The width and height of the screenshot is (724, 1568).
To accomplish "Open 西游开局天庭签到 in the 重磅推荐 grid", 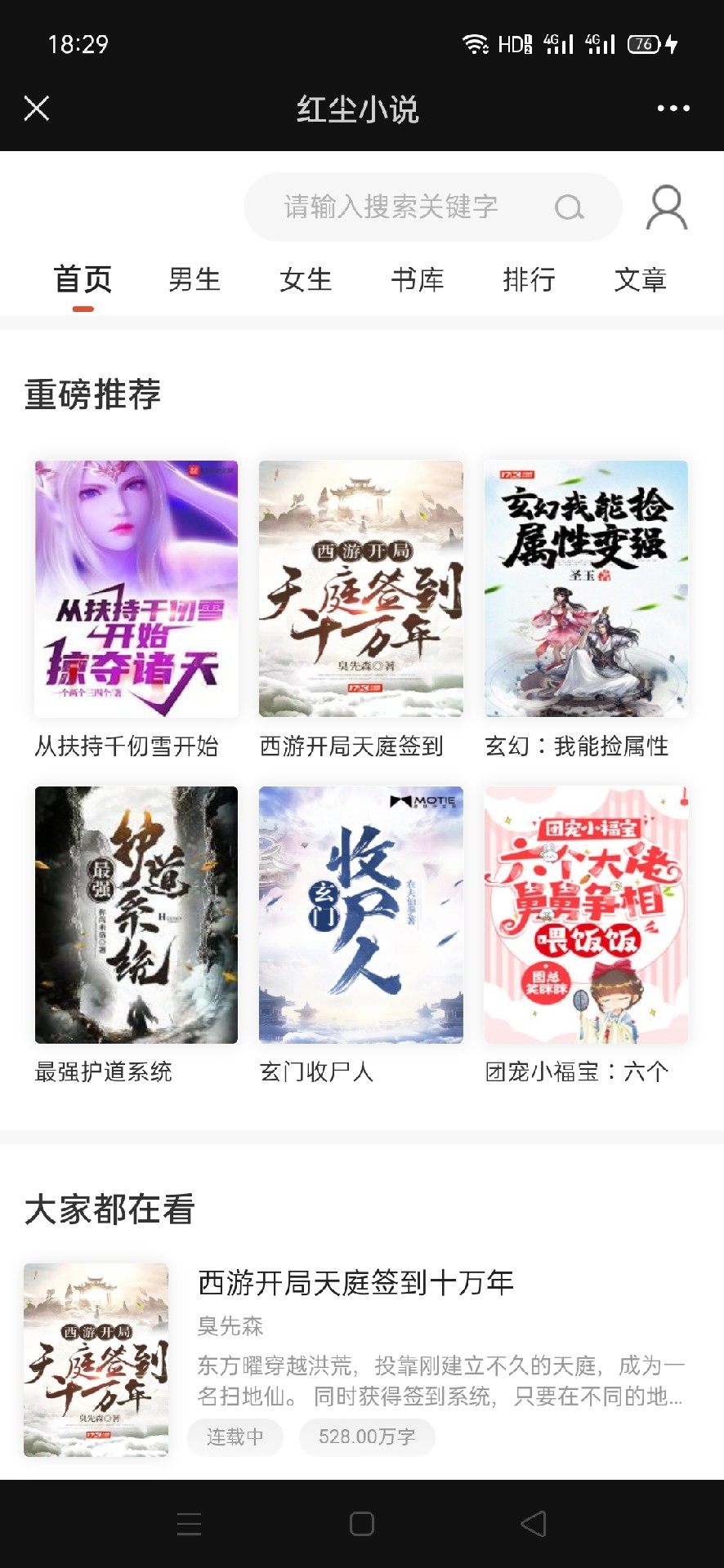I will tap(361, 590).
